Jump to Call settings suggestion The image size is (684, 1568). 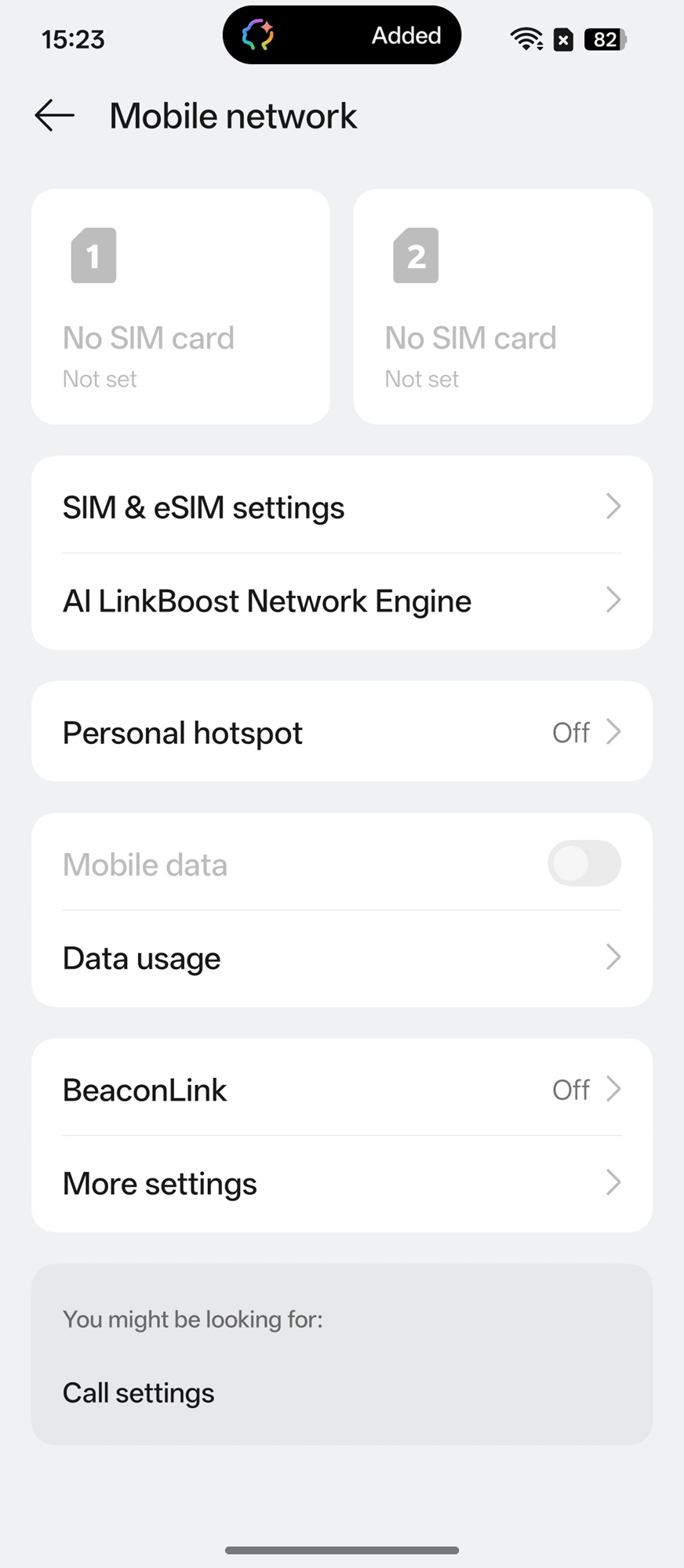[x=139, y=1393]
